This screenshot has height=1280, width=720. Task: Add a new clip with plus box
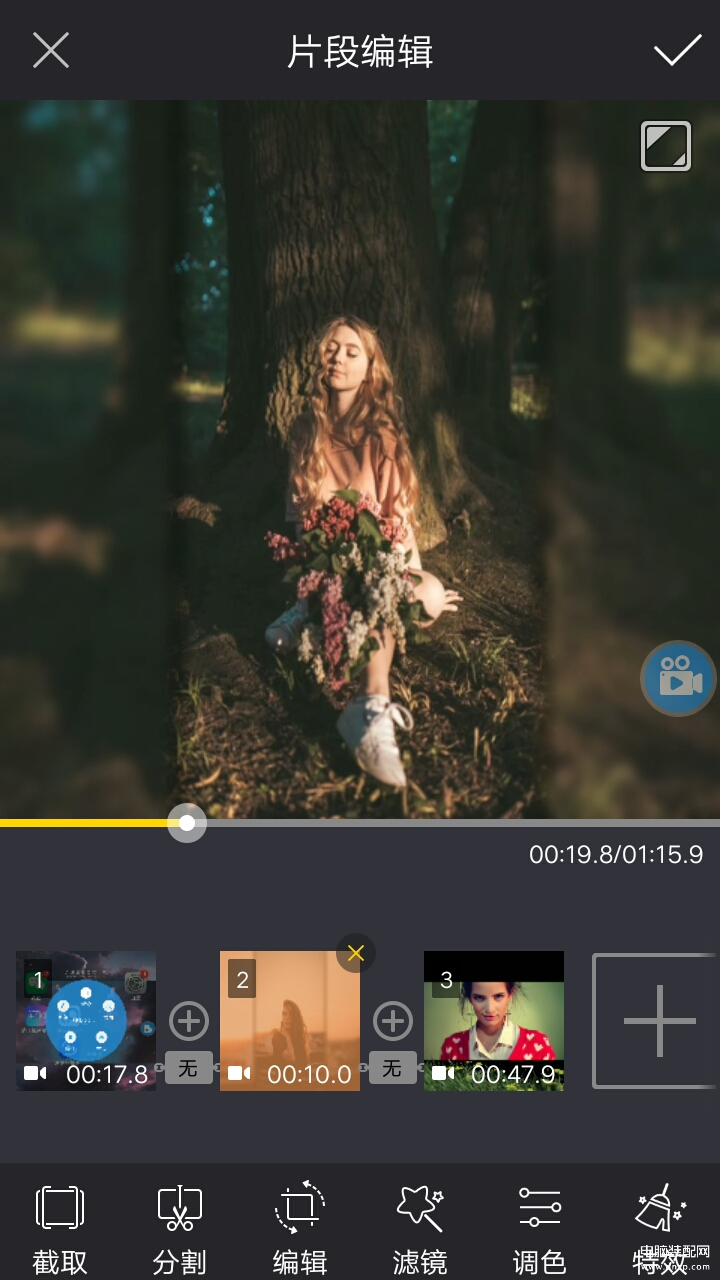click(657, 1021)
